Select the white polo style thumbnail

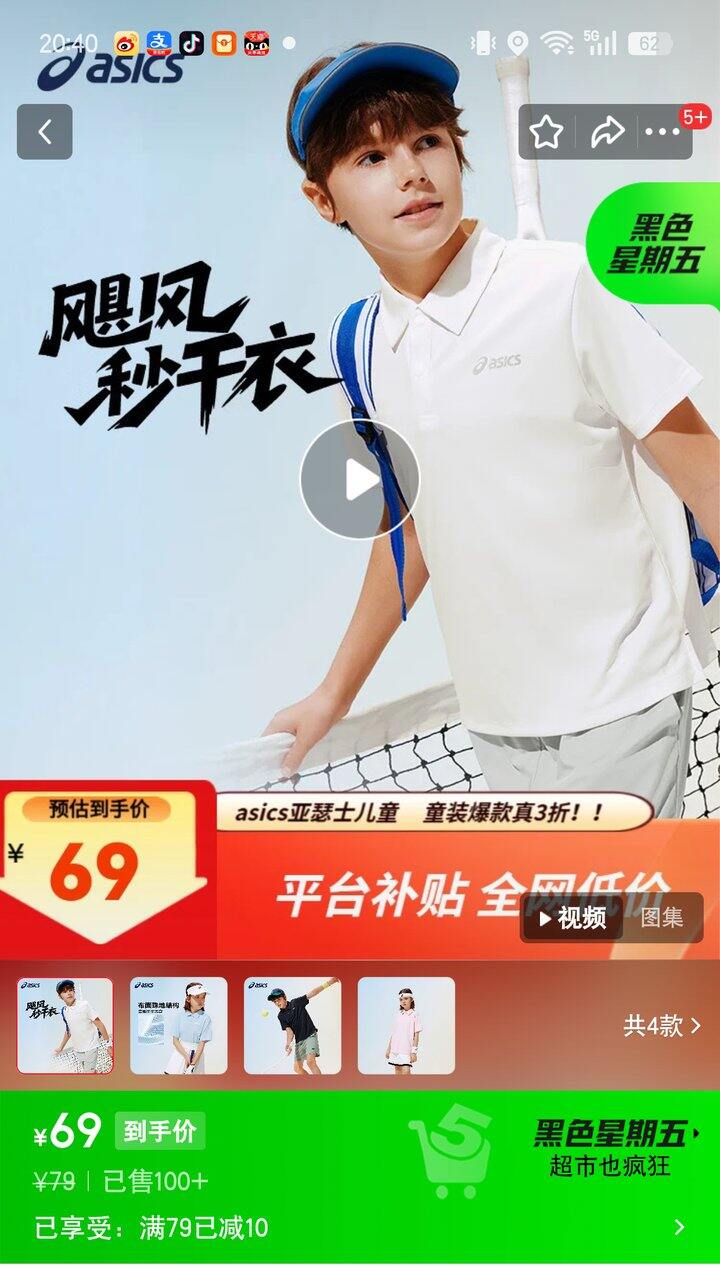pos(65,1026)
